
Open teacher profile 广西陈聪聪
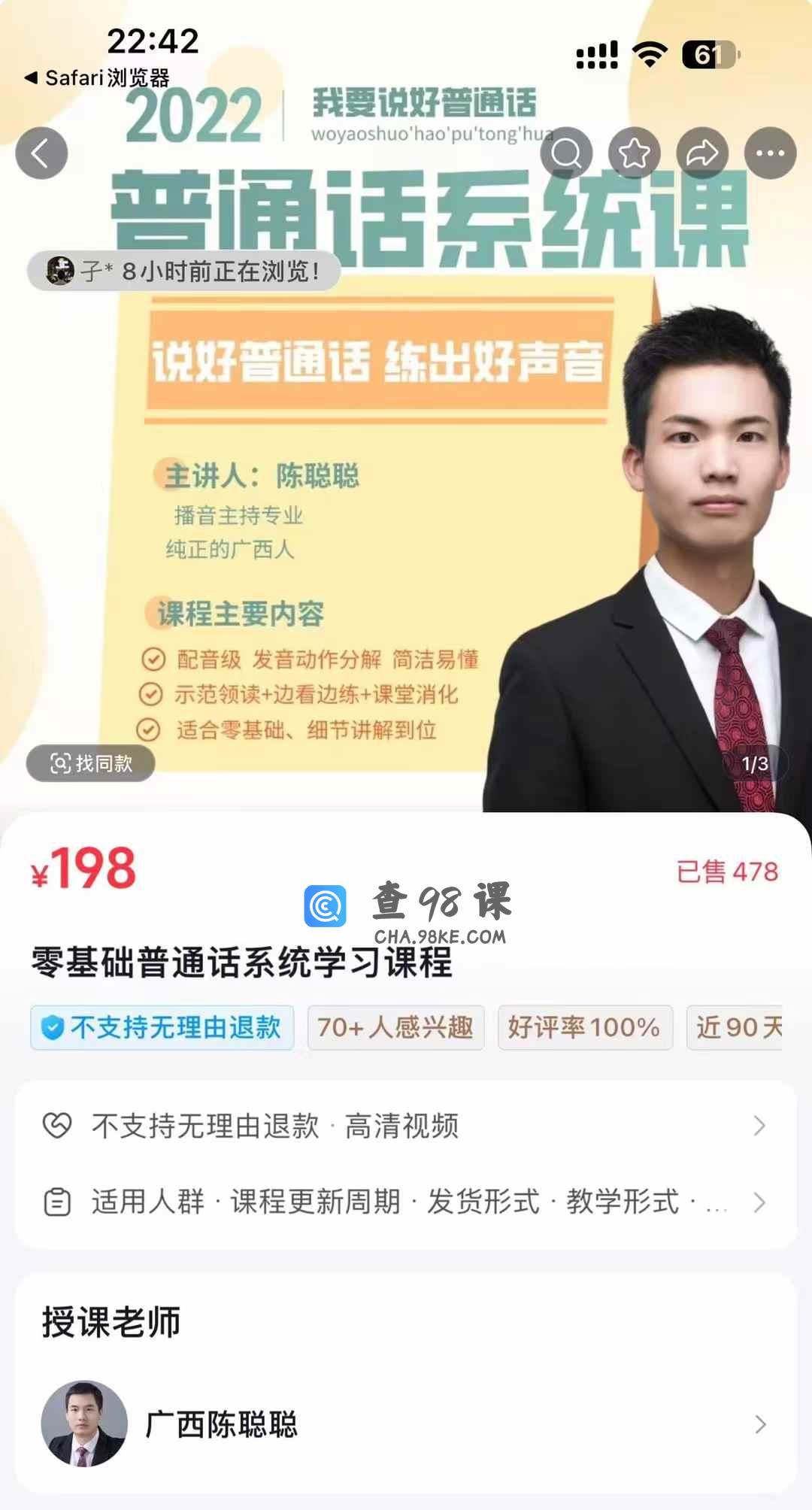406,1424
